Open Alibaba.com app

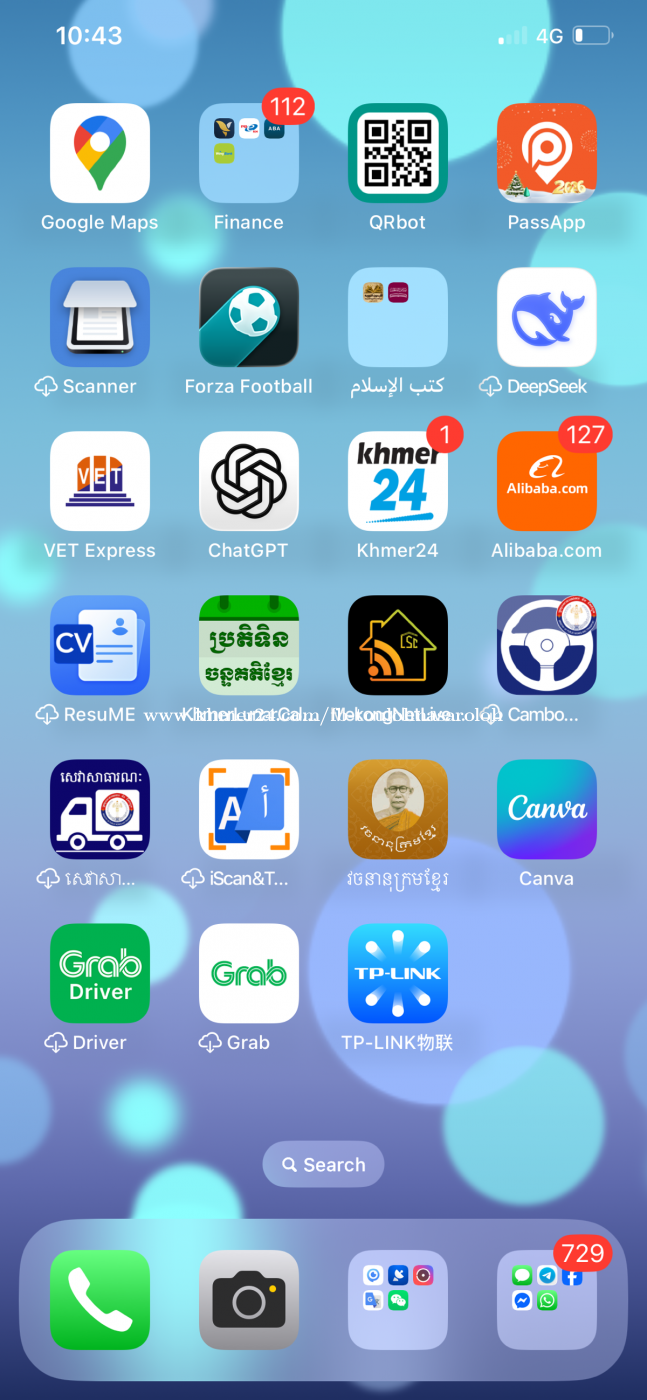[547, 481]
